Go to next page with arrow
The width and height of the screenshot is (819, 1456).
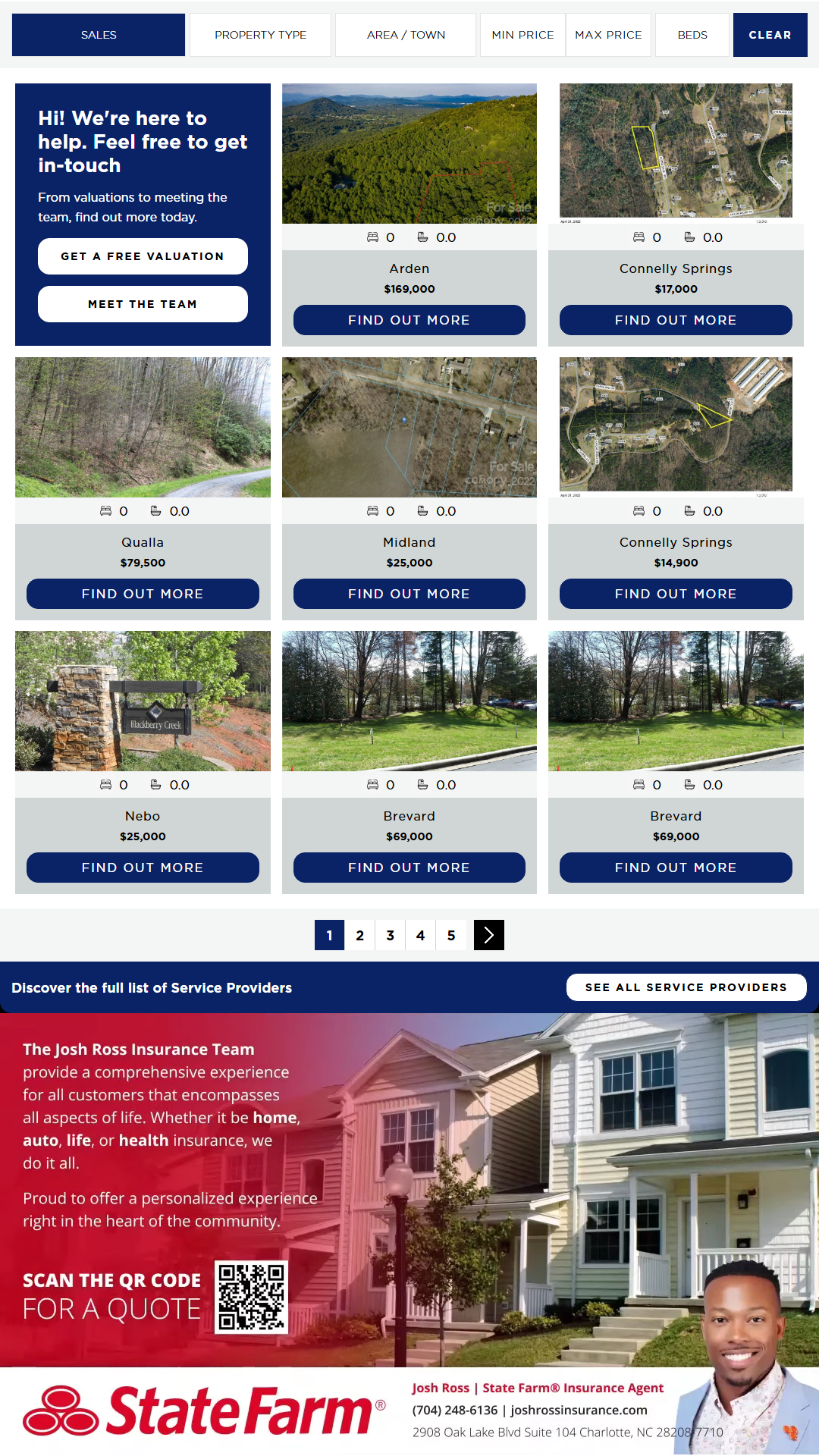(x=489, y=935)
